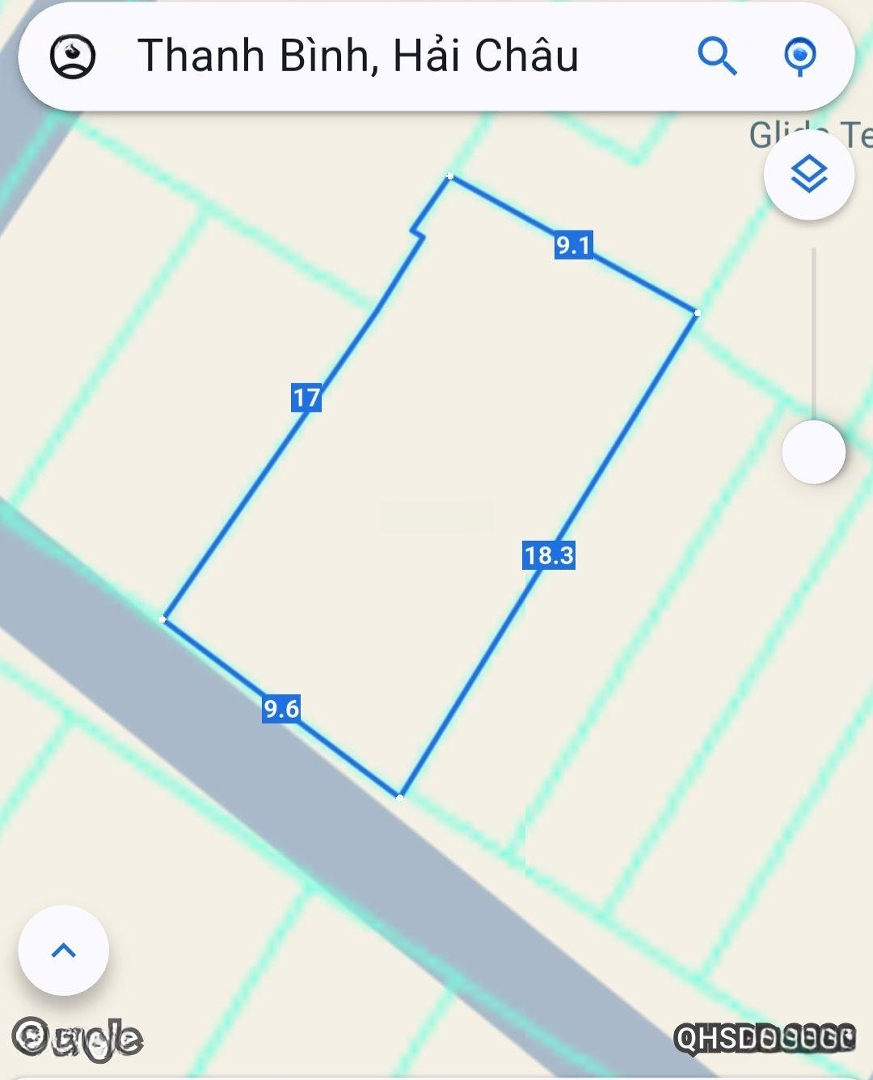Expand the bottom panel with up chevron
The width and height of the screenshot is (873, 1080).
point(63,950)
